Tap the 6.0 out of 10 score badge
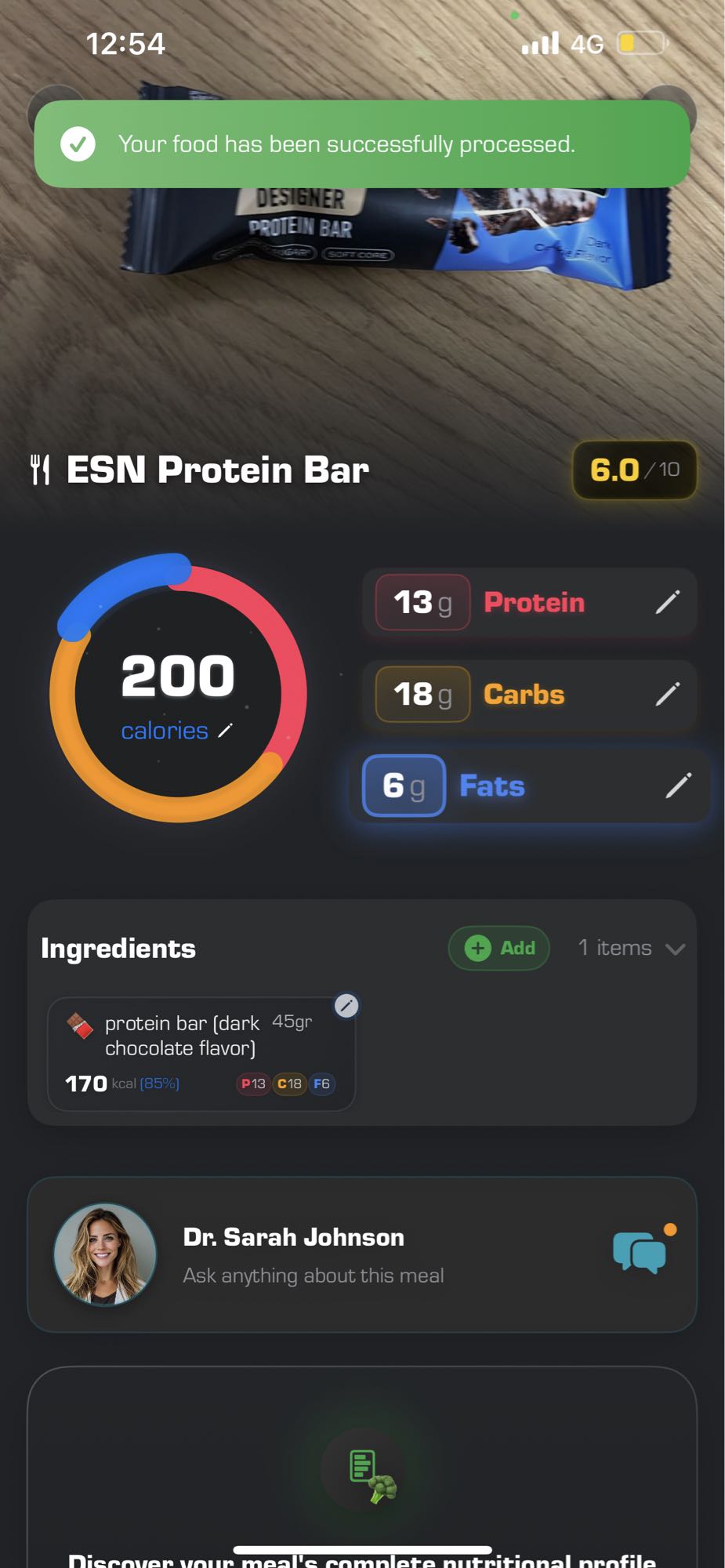725x1568 pixels. (633, 469)
